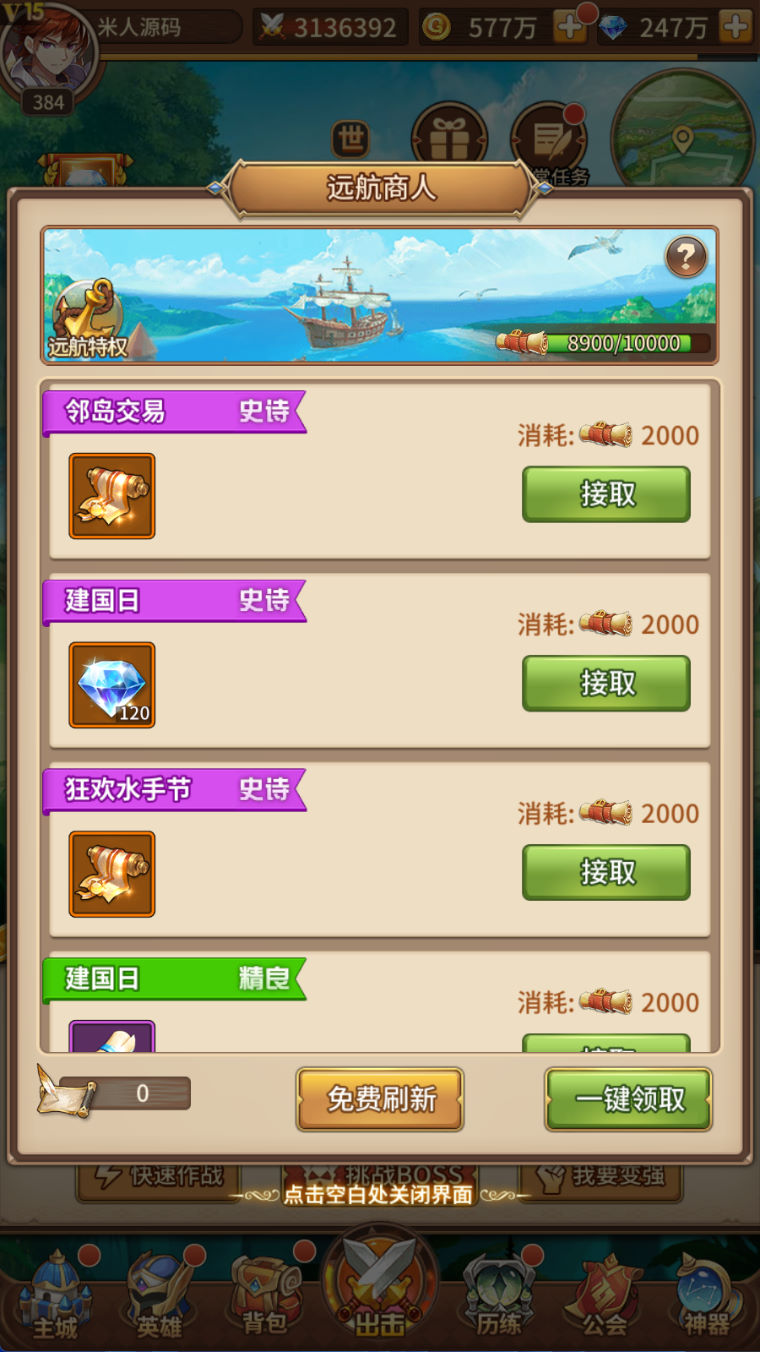
Task: Add more diamonds with plus
Action: pos(735,27)
